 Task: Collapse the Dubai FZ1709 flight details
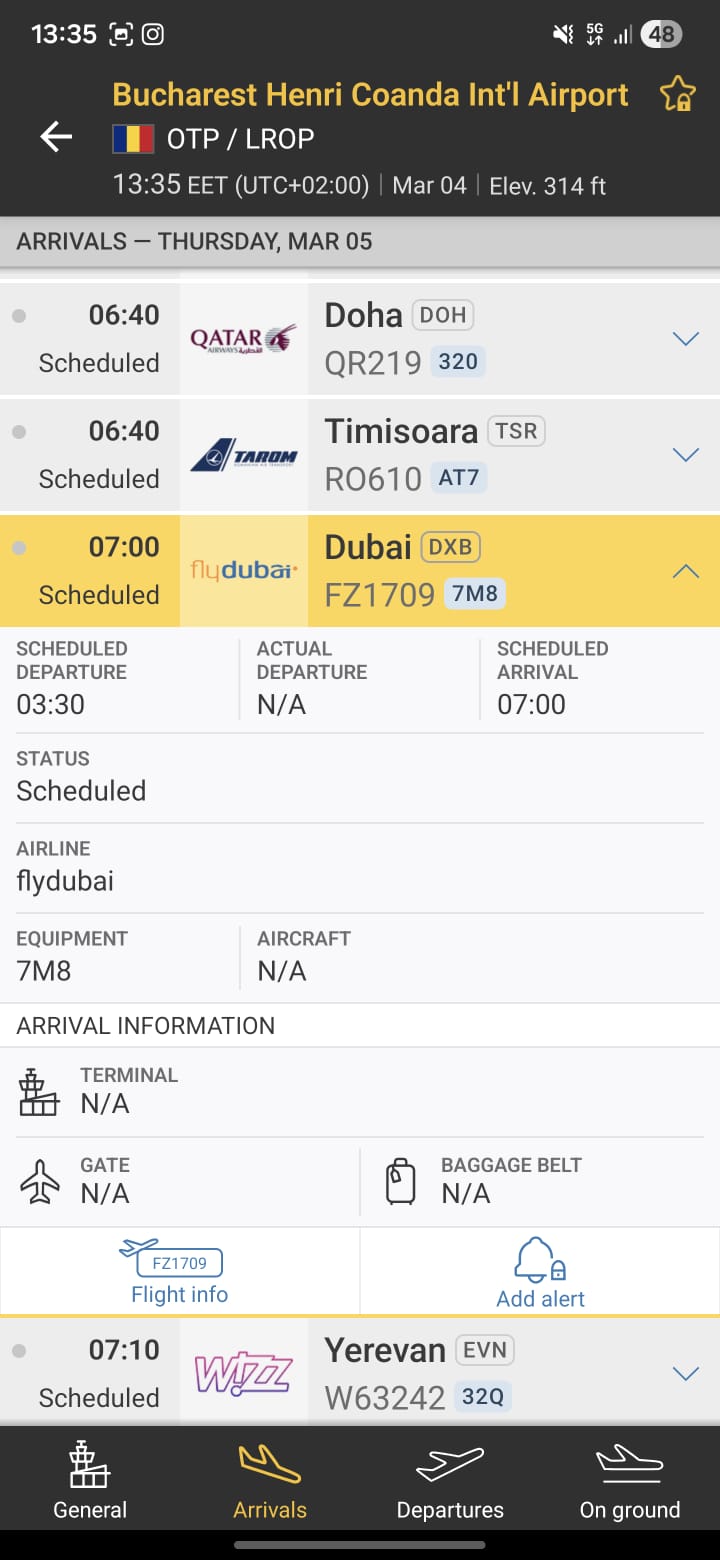click(x=685, y=571)
